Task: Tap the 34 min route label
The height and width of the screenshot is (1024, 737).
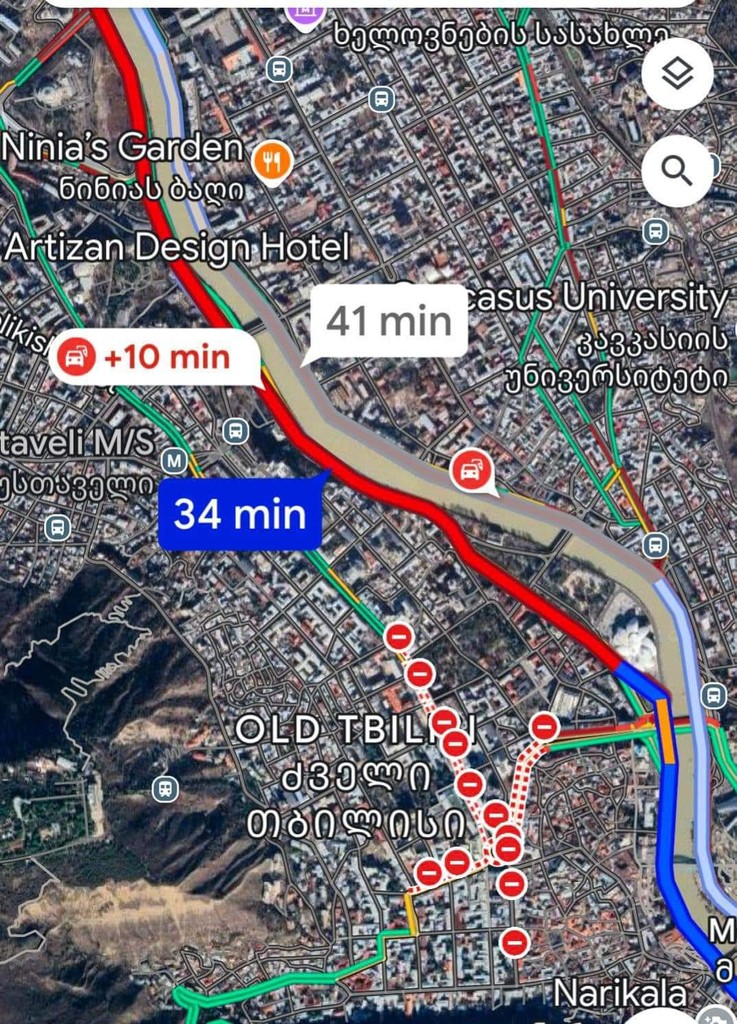Action: (x=240, y=515)
